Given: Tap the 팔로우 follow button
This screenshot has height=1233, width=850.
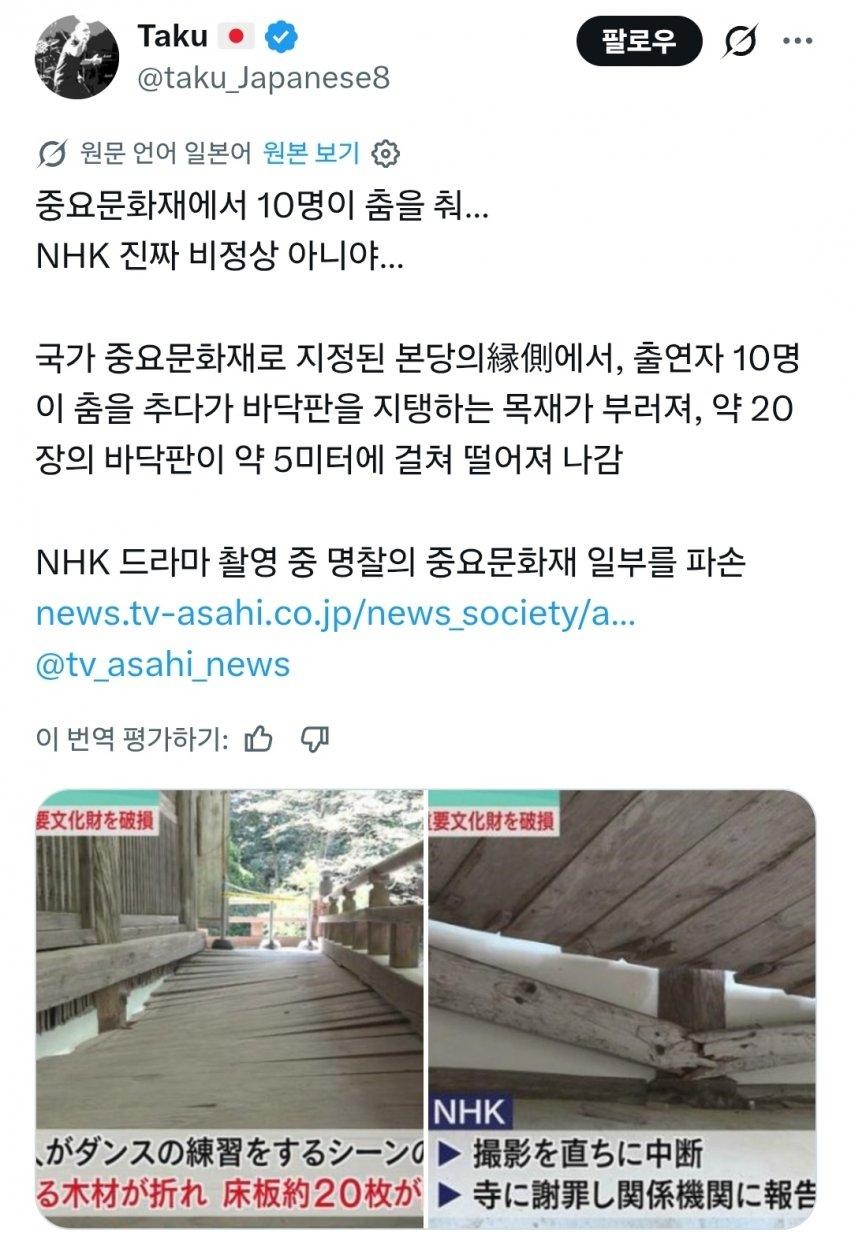Looking at the screenshot, I should tap(639, 41).
